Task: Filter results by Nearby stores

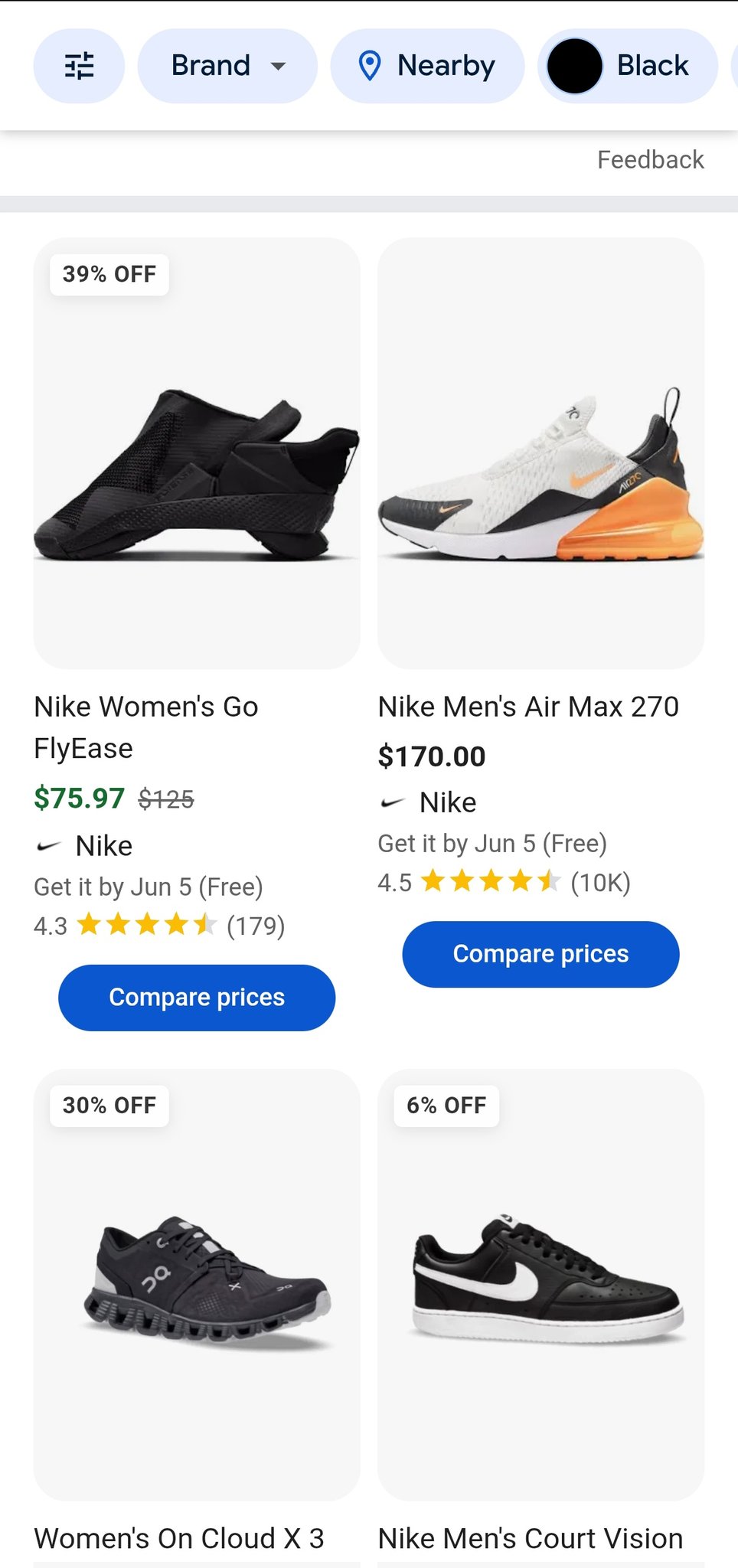Action: pos(427,66)
